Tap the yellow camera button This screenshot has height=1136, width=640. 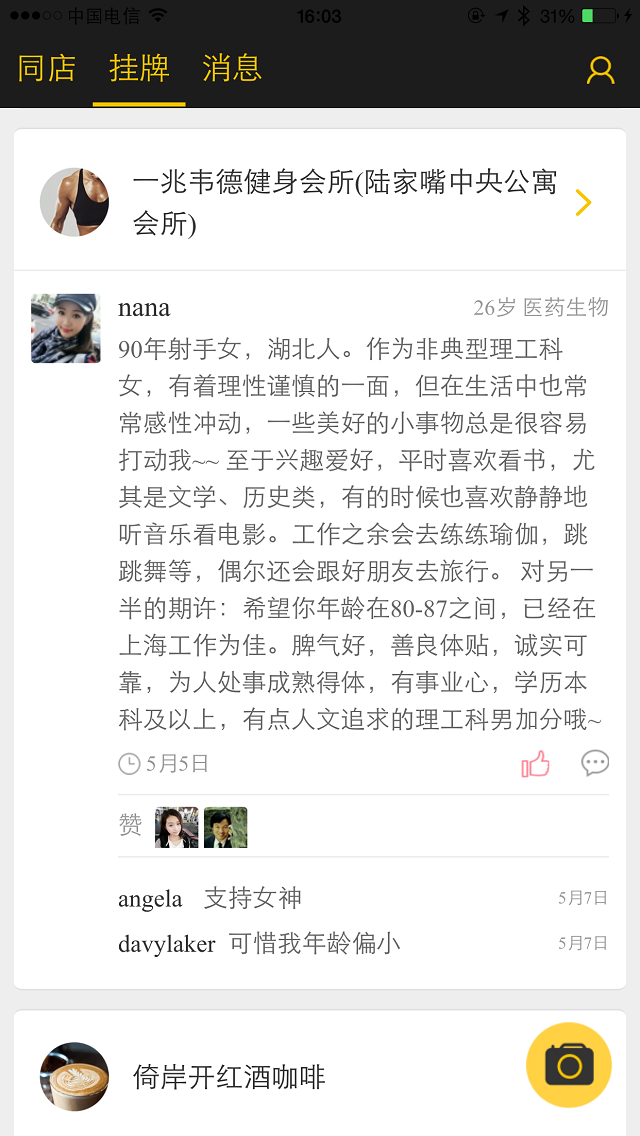click(x=569, y=1065)
